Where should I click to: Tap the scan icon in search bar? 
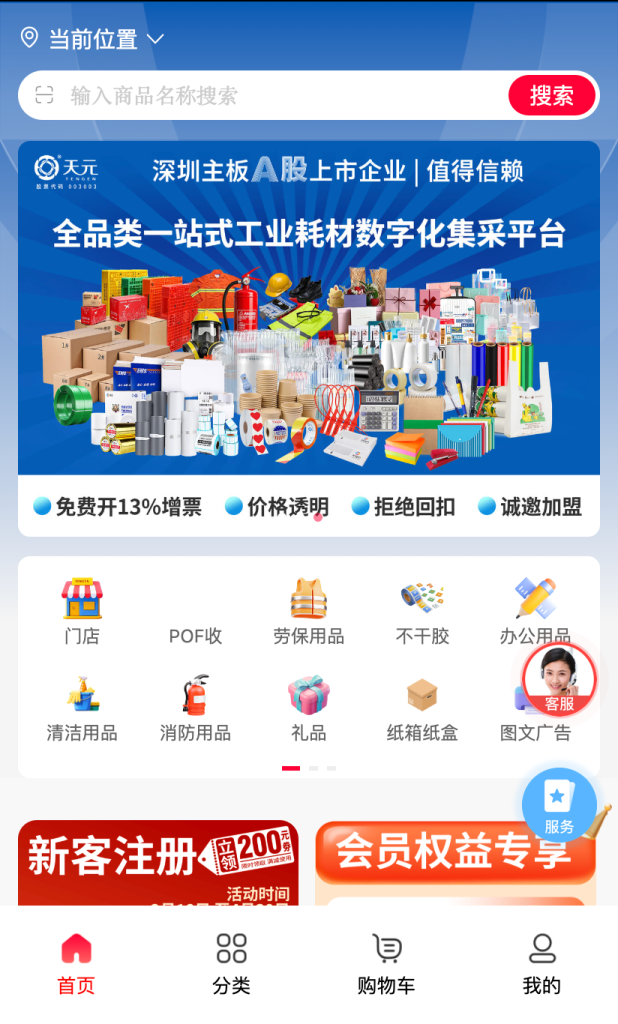tap(44, 95)
